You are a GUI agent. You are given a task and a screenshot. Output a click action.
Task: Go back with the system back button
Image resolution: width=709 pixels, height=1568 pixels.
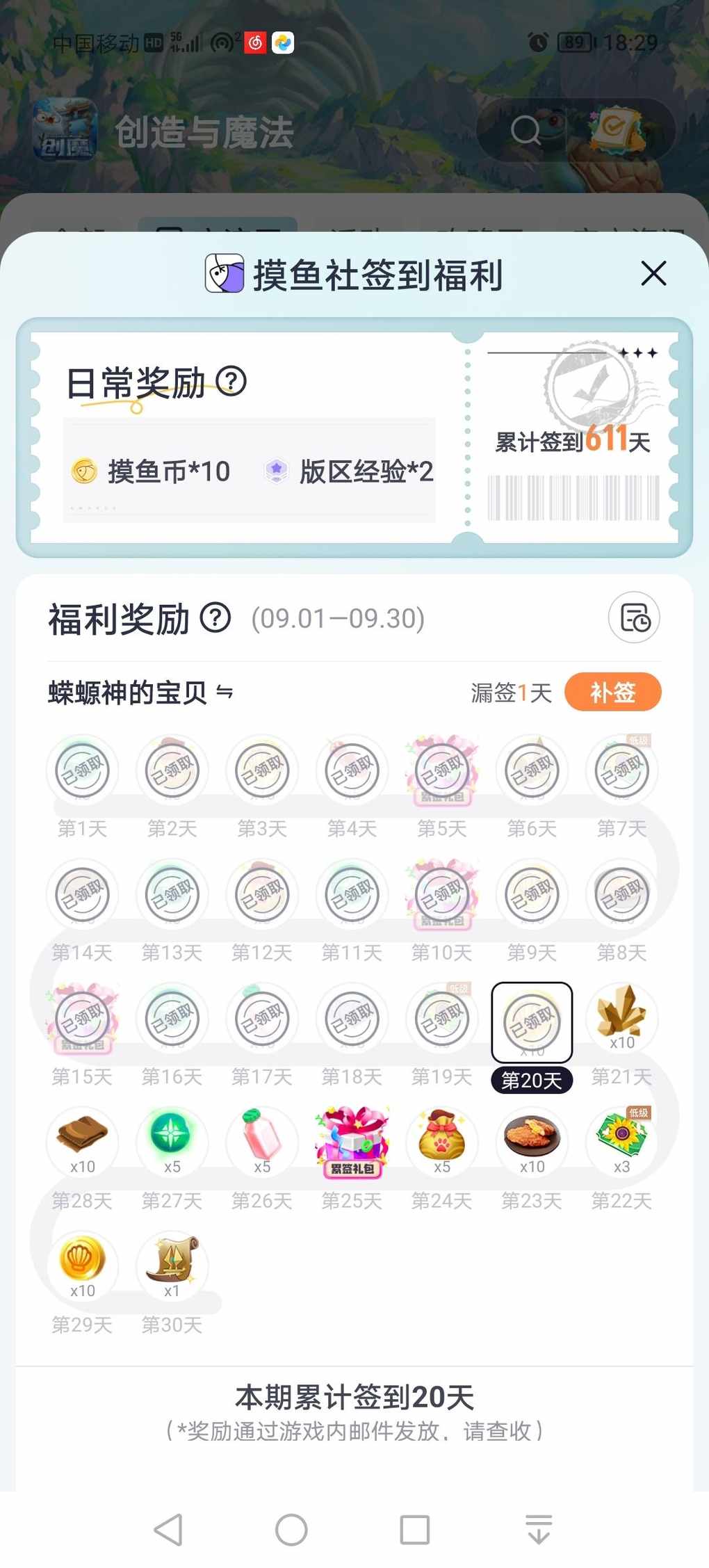[x=169, y=1530]
